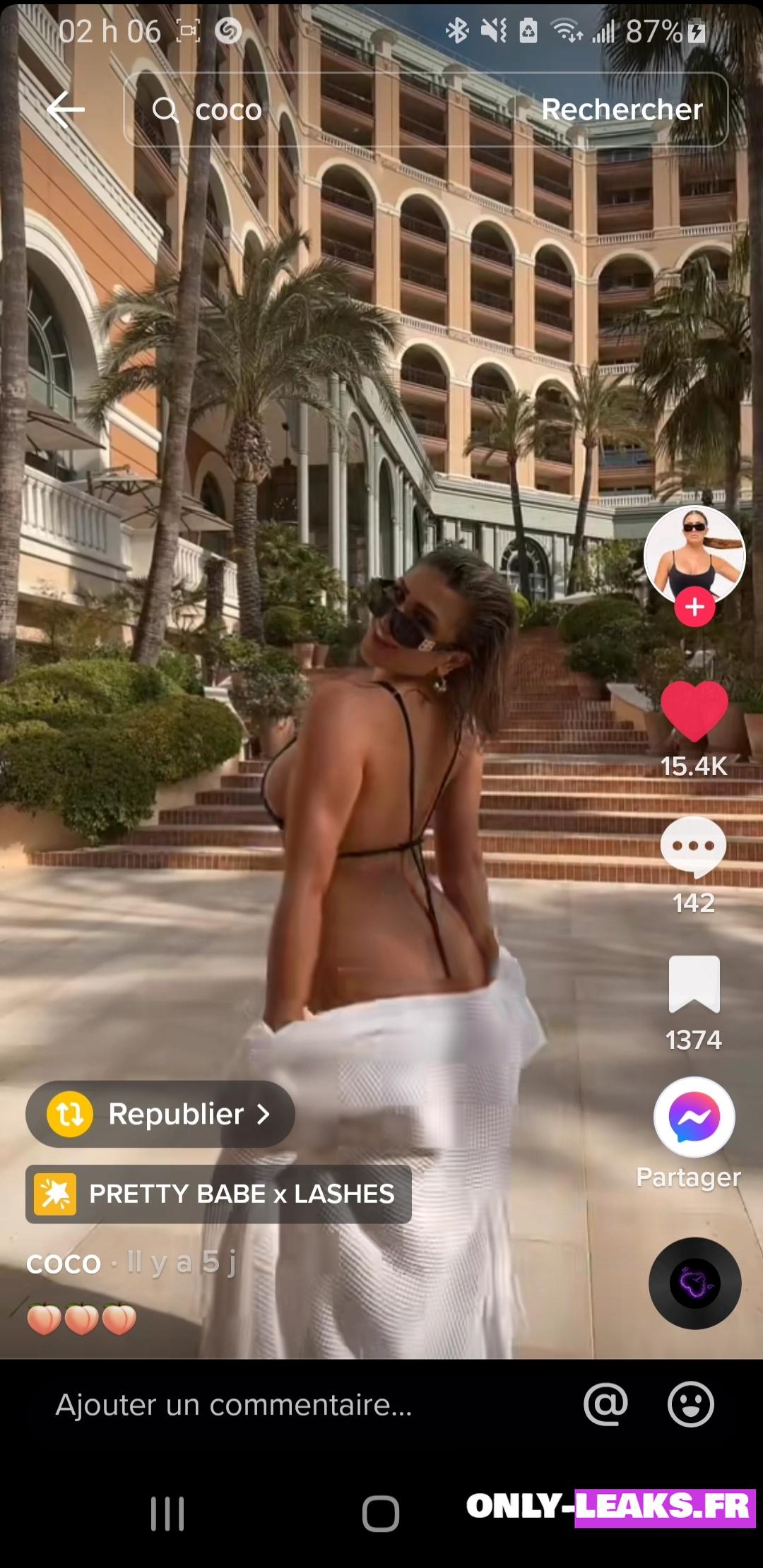
Task: Mention someone with the @ icon
Action: (605, 1404)
